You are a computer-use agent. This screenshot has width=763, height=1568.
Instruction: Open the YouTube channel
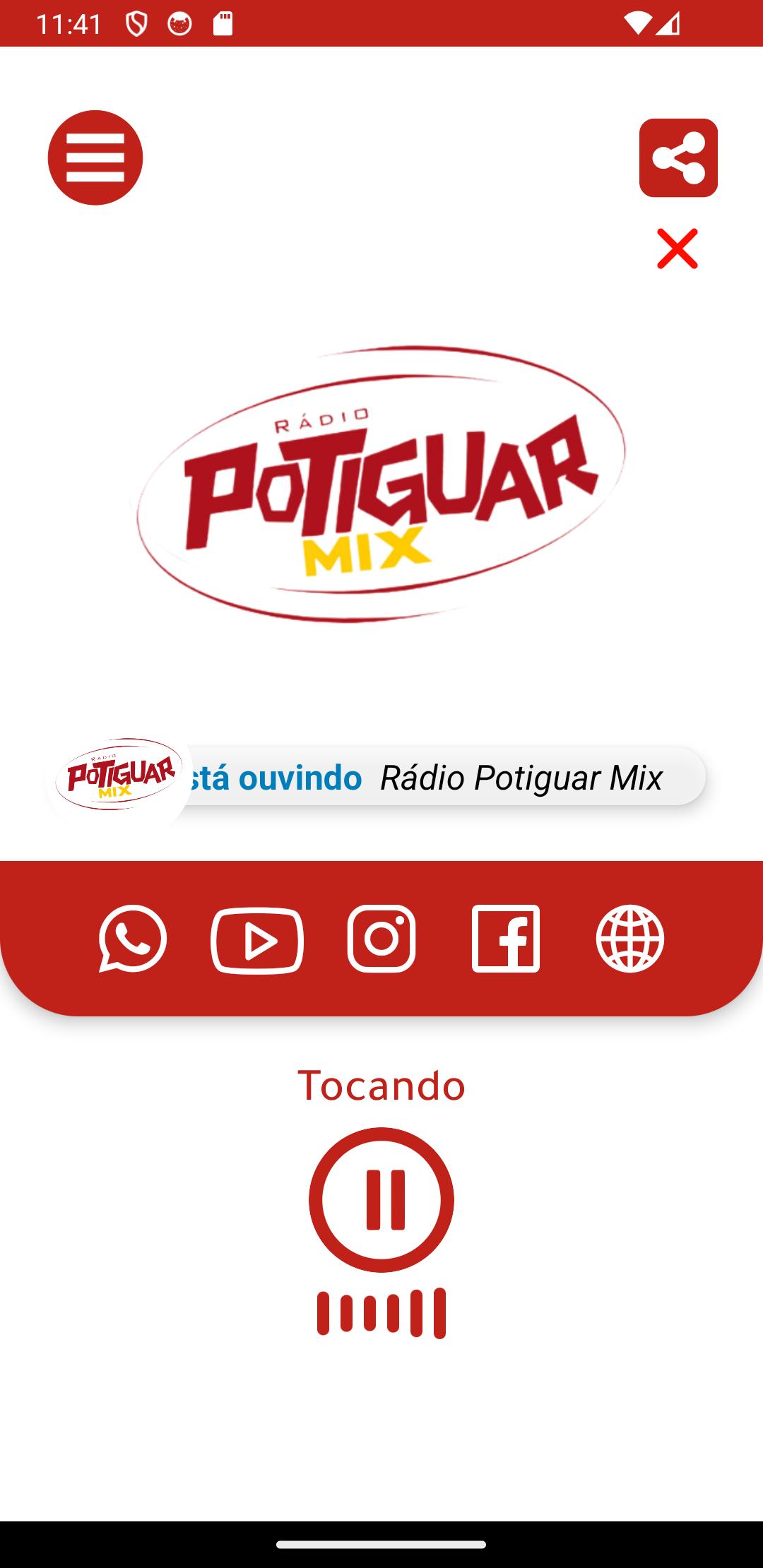click(x=257, y=941)
